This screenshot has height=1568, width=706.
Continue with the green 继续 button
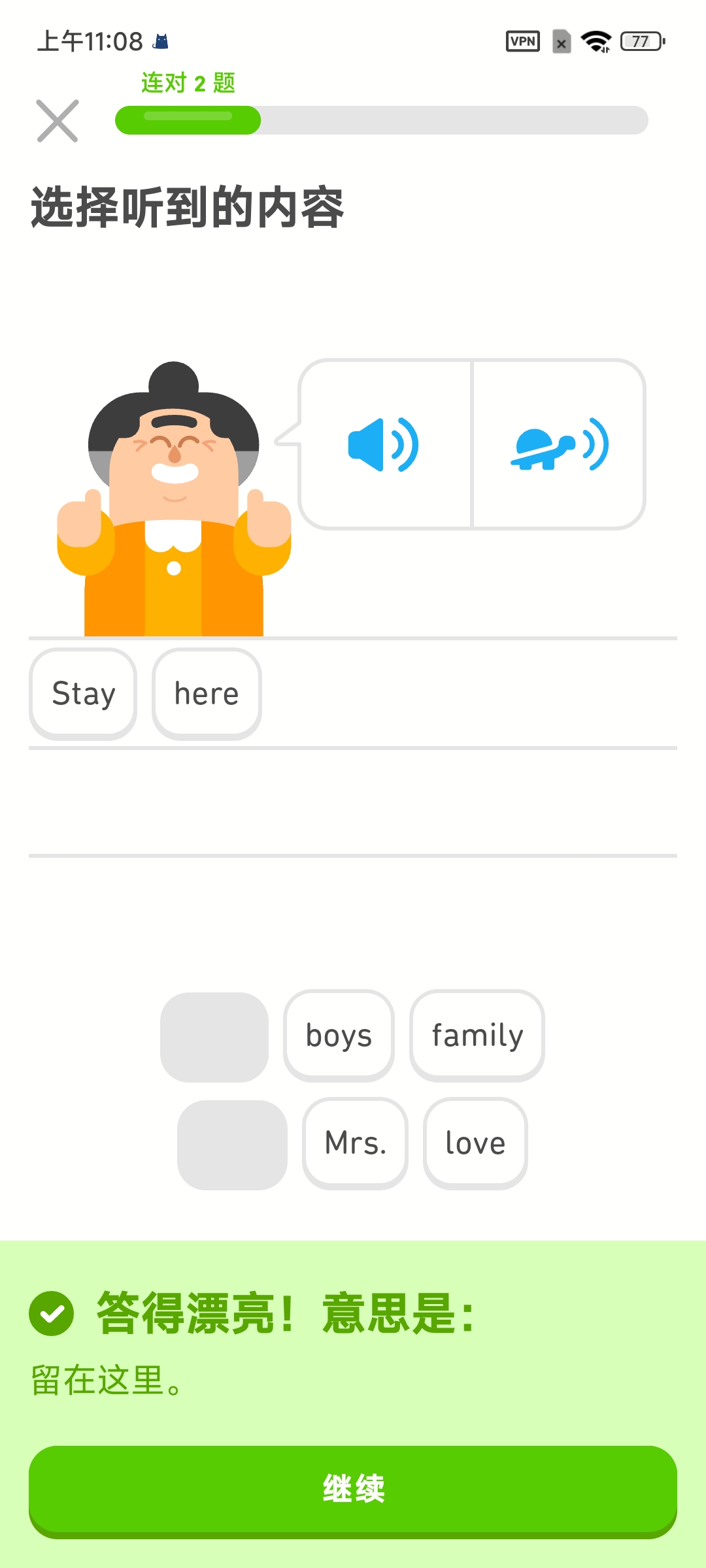pyautogui.click(x=353, y=1489)
